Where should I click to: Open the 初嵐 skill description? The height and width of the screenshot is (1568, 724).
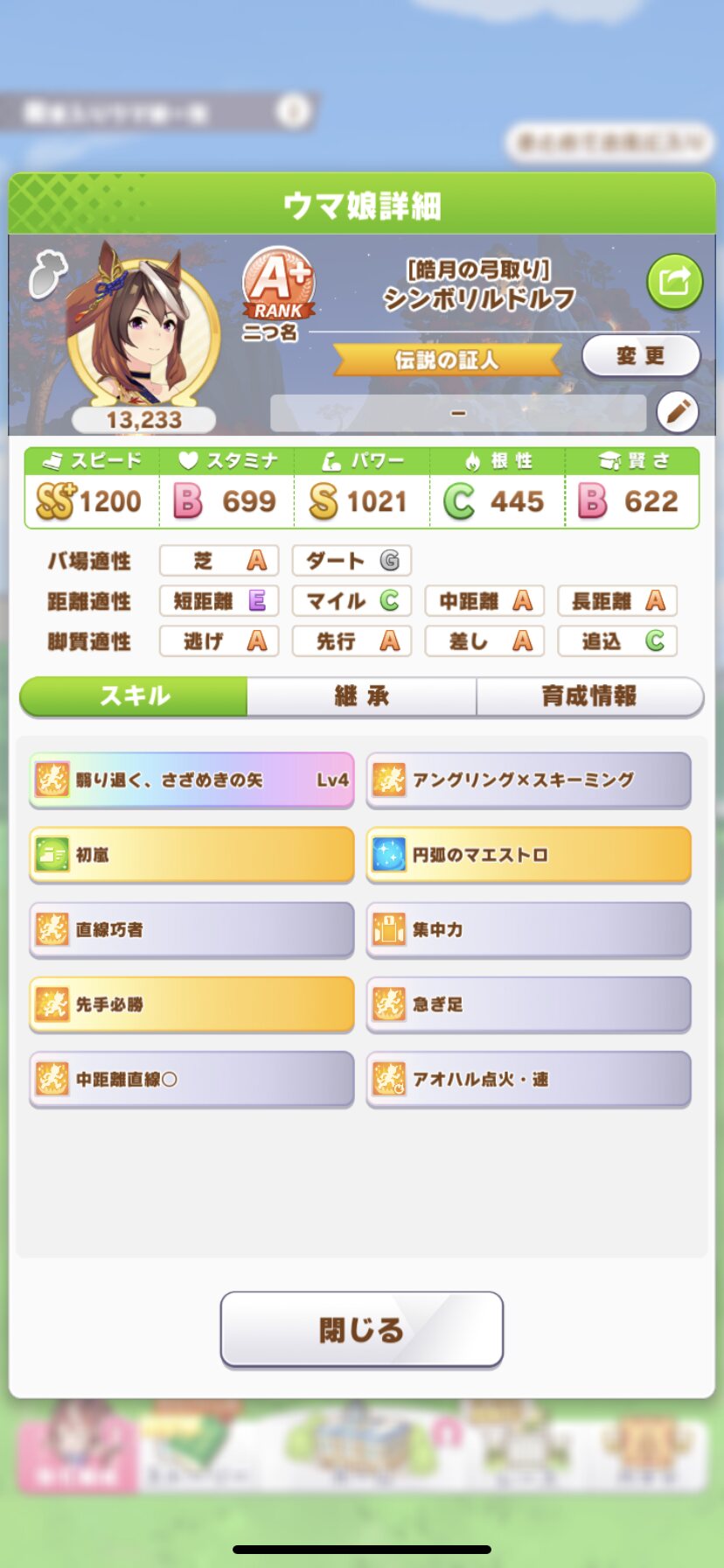tap(191, 855)
